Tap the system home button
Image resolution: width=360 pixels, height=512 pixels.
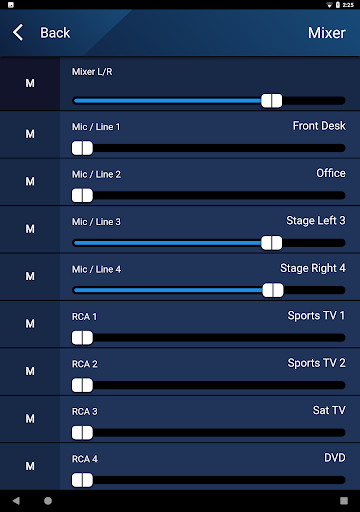point(48,501)
